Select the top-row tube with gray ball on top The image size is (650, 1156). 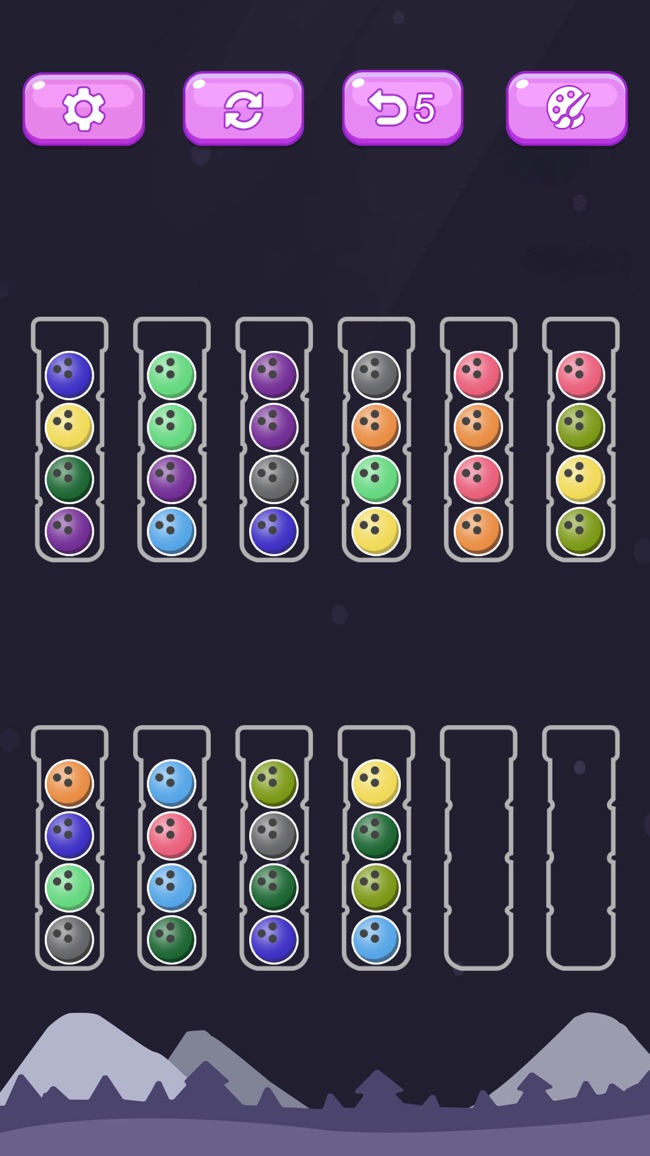click(x=376, y=440)
